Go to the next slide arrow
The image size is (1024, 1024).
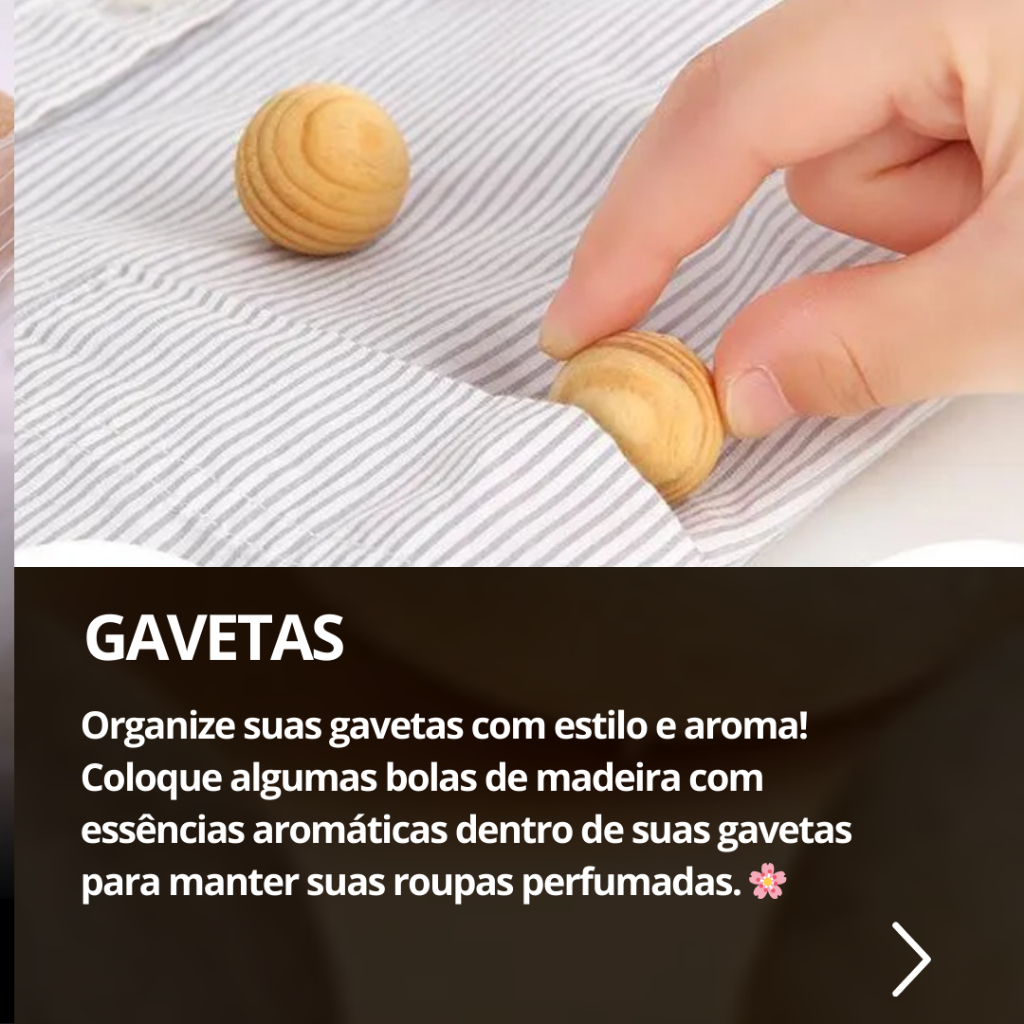(x=911, y=959)
